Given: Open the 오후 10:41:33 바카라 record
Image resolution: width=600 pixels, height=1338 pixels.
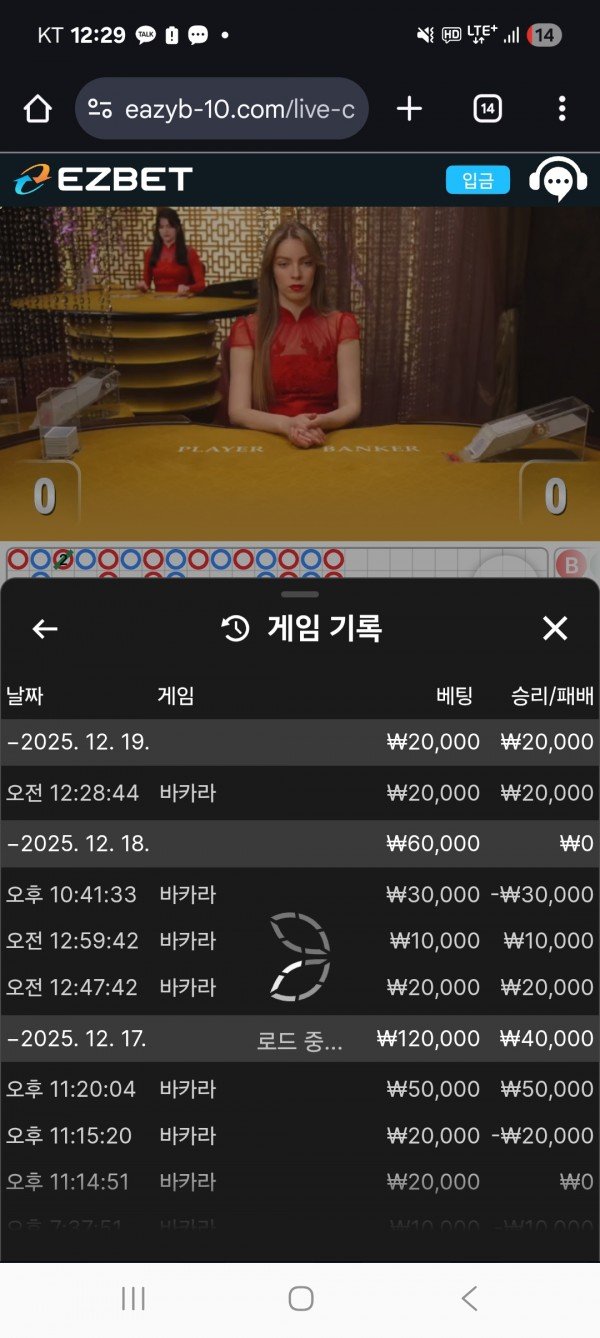Looking at the screenshot, I should click(x=300, y=894).
